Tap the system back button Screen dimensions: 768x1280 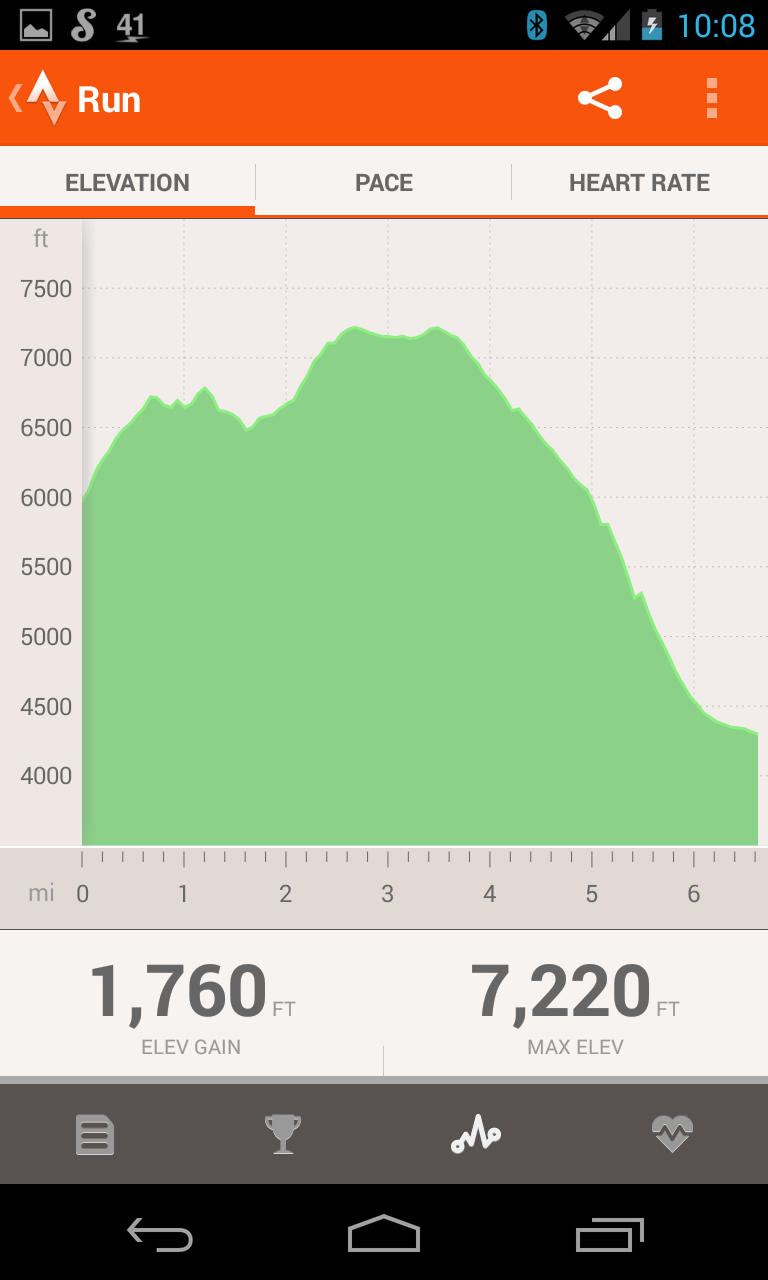pyautogui.click(x=160, y=1236)
